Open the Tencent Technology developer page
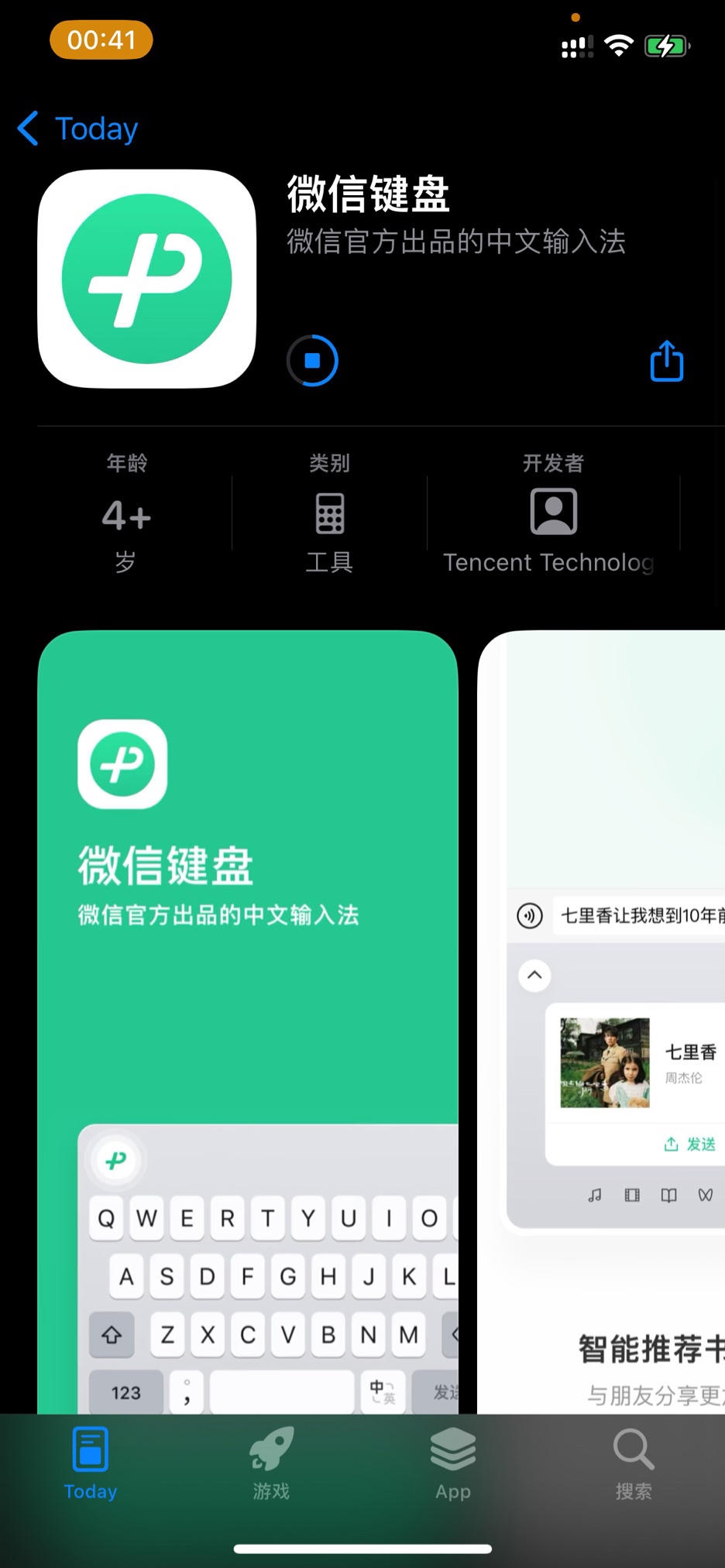This screenshot has width=725, height=1568. [552, 514]
